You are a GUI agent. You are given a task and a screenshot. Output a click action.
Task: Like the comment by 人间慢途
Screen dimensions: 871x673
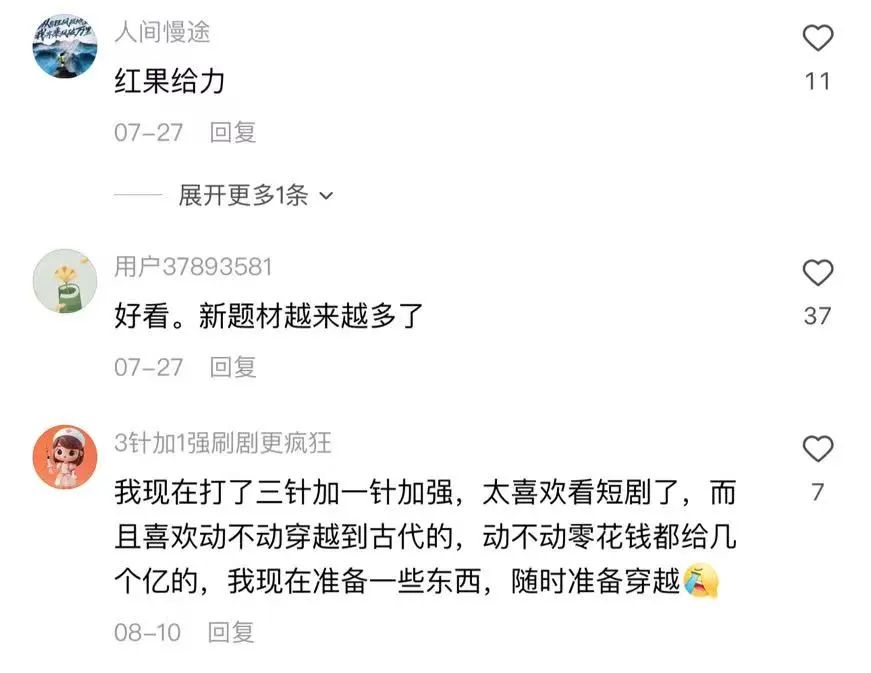817,39
